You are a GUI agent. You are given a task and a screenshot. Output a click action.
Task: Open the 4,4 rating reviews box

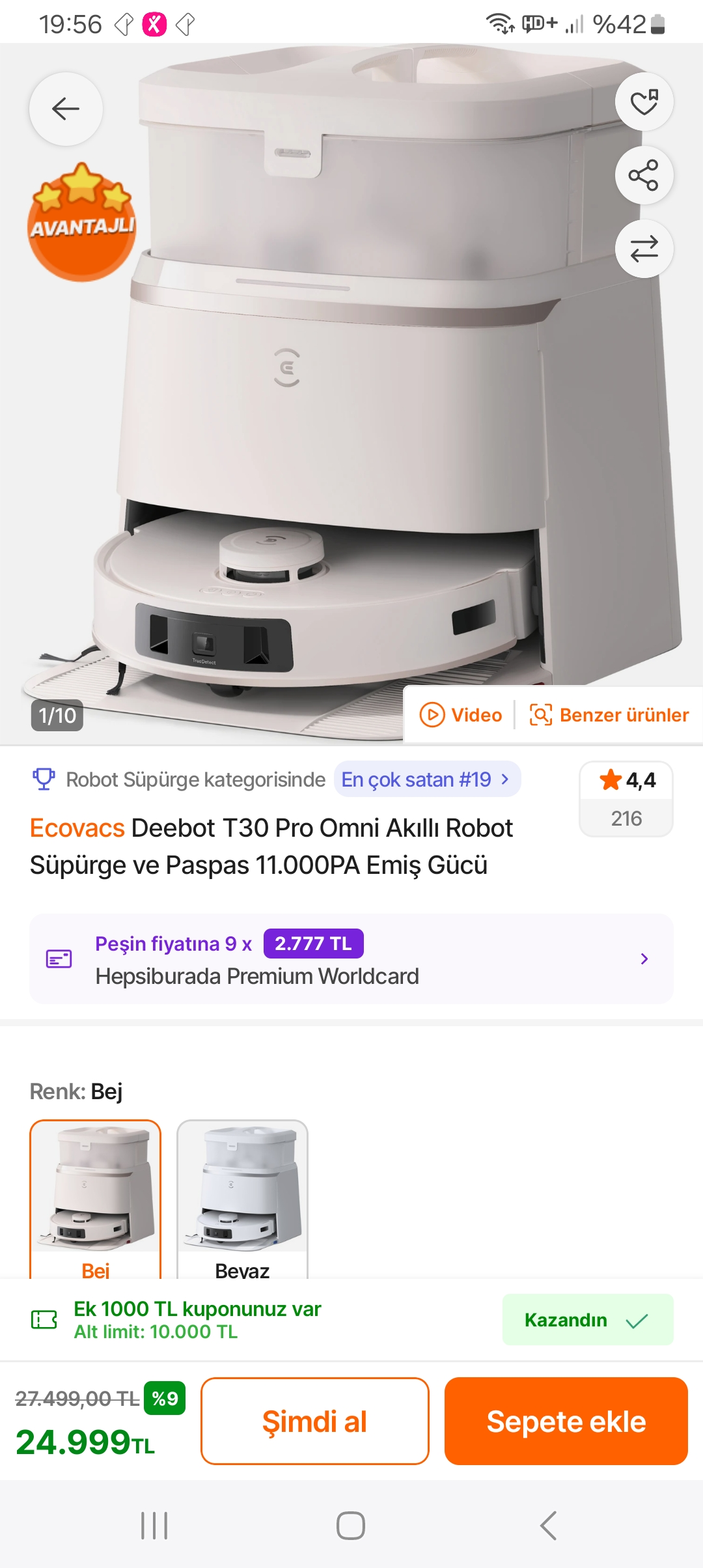point(626,798)
